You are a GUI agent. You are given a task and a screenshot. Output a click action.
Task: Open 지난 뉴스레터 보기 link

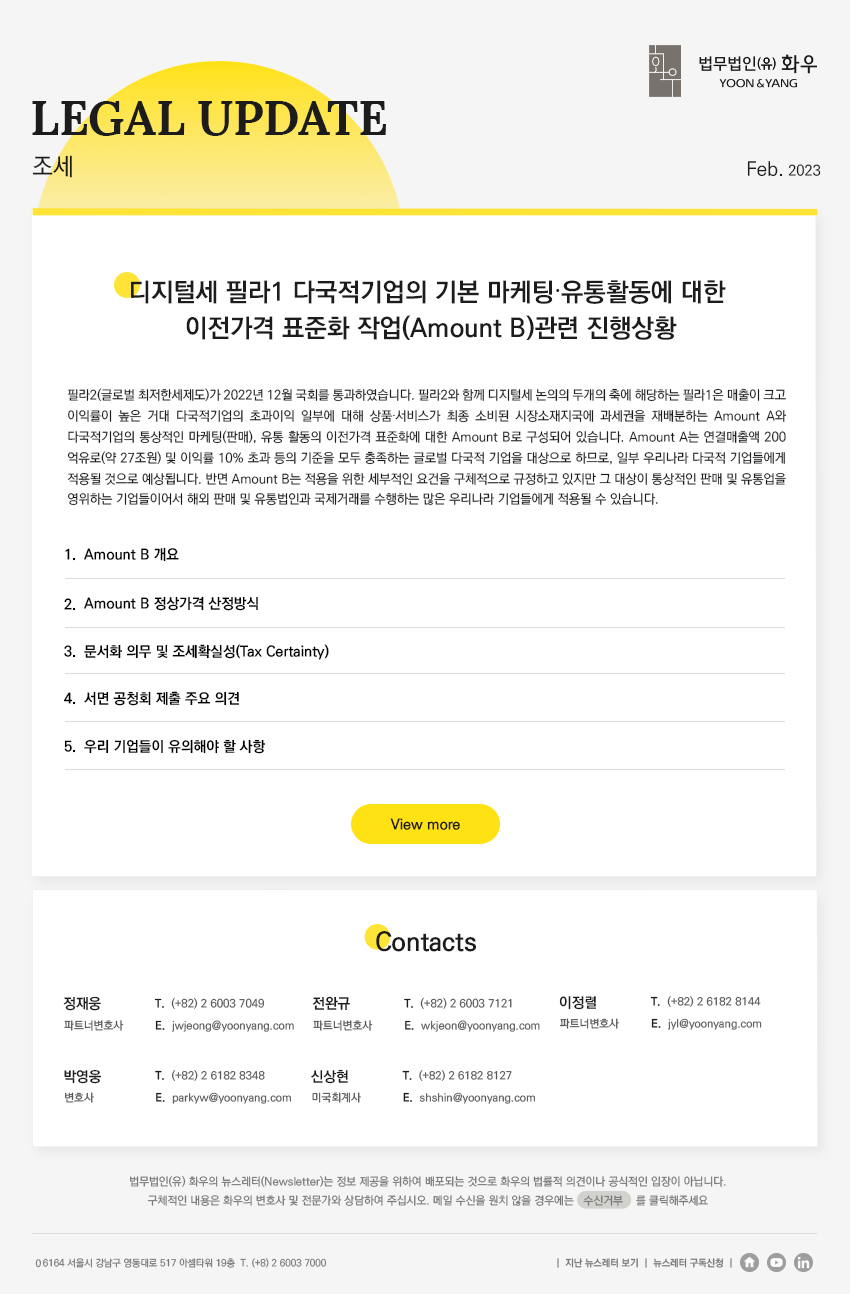601,1263
